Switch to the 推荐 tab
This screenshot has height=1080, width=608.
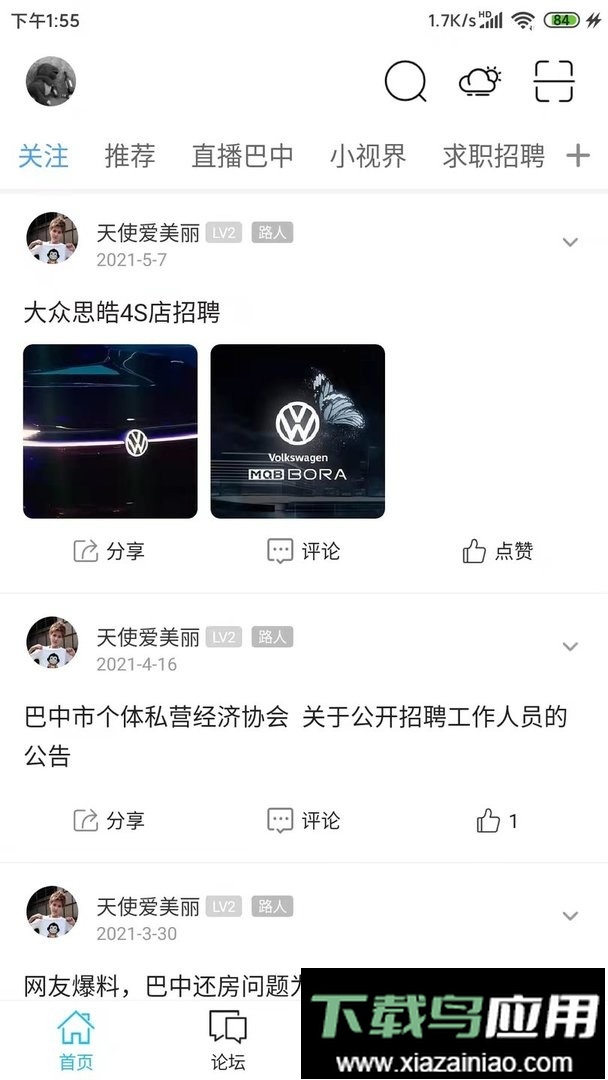130,156
